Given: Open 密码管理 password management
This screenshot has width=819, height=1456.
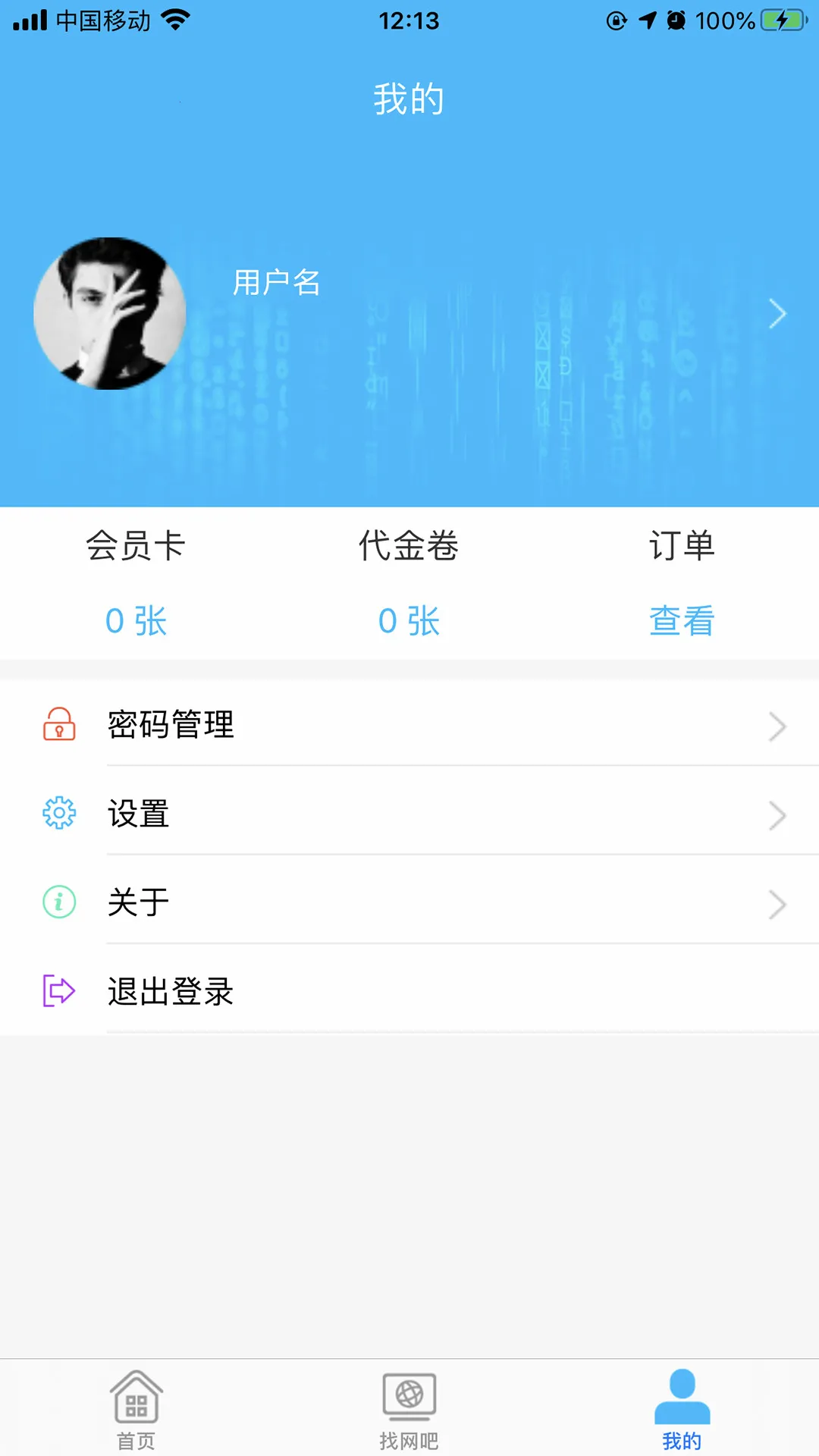Looking at the screenshot, I should 409,725.
